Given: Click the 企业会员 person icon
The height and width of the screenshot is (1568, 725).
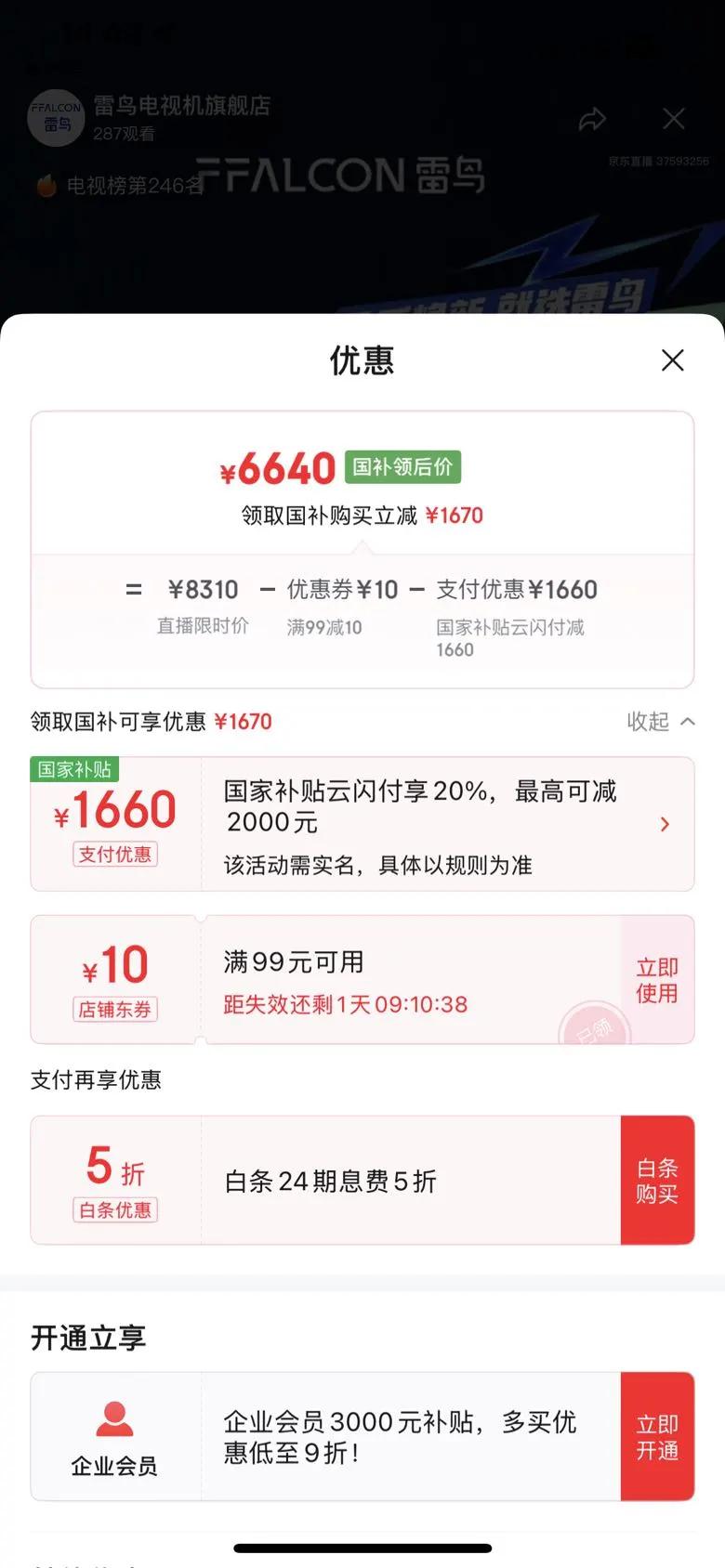Looking at the screenshot, I should [115, 1418].
